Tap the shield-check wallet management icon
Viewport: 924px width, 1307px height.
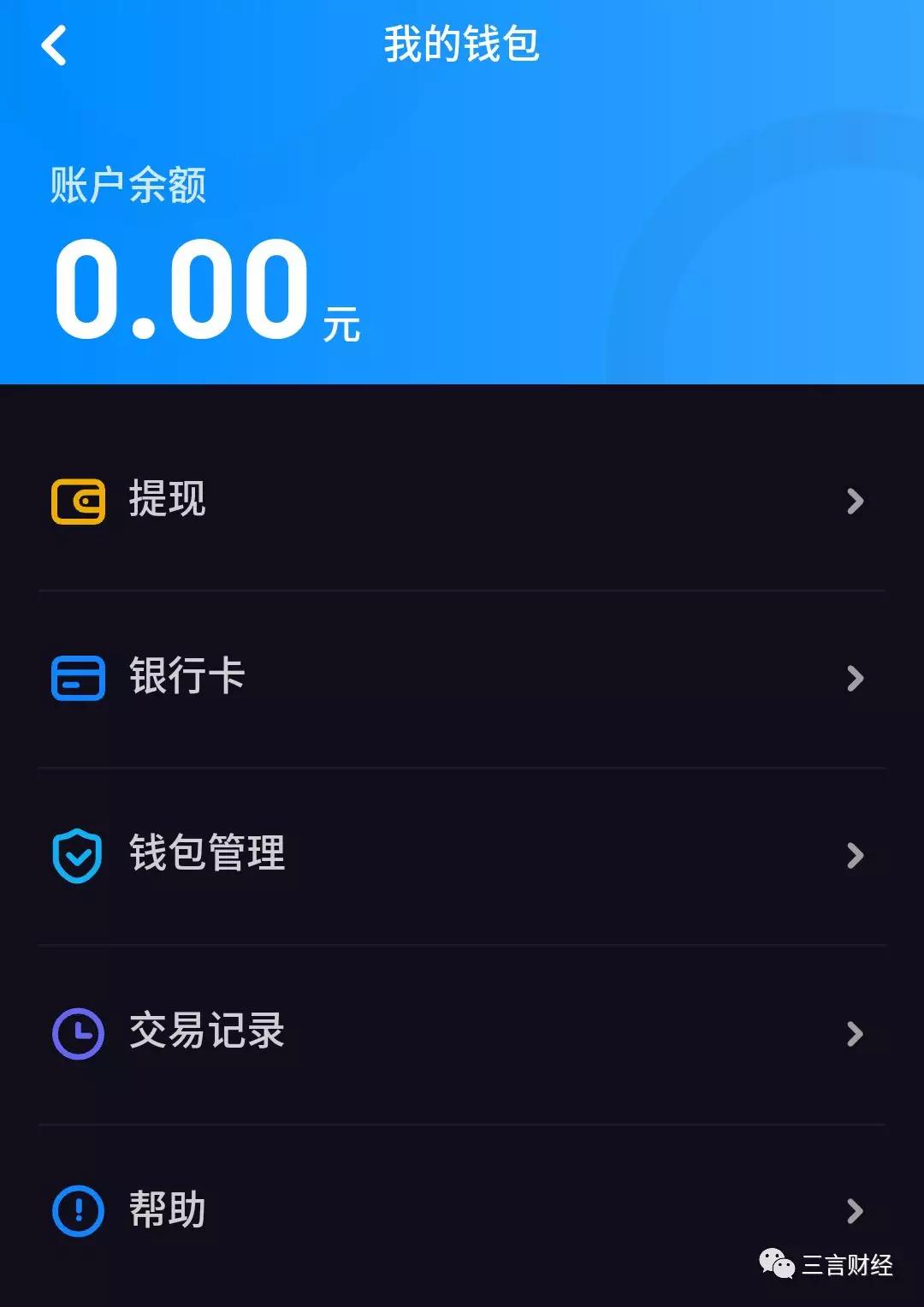78,855
